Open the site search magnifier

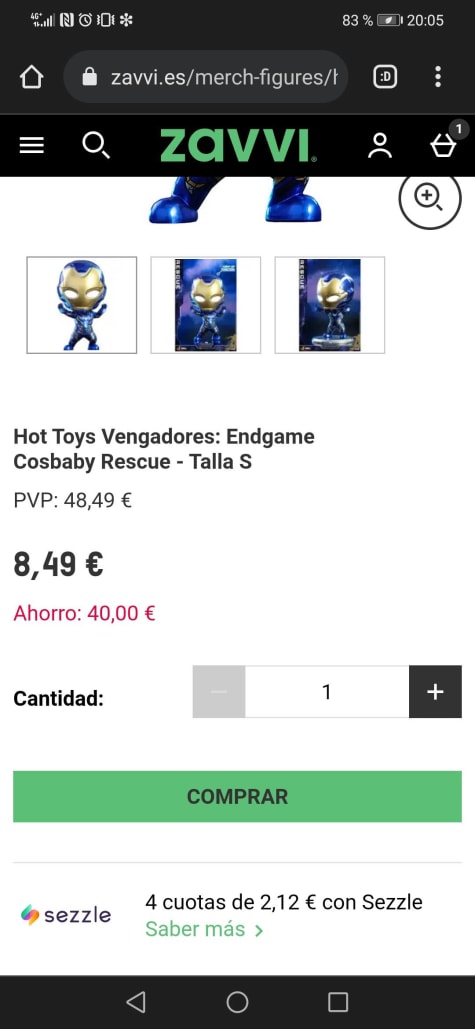(96, 145)
